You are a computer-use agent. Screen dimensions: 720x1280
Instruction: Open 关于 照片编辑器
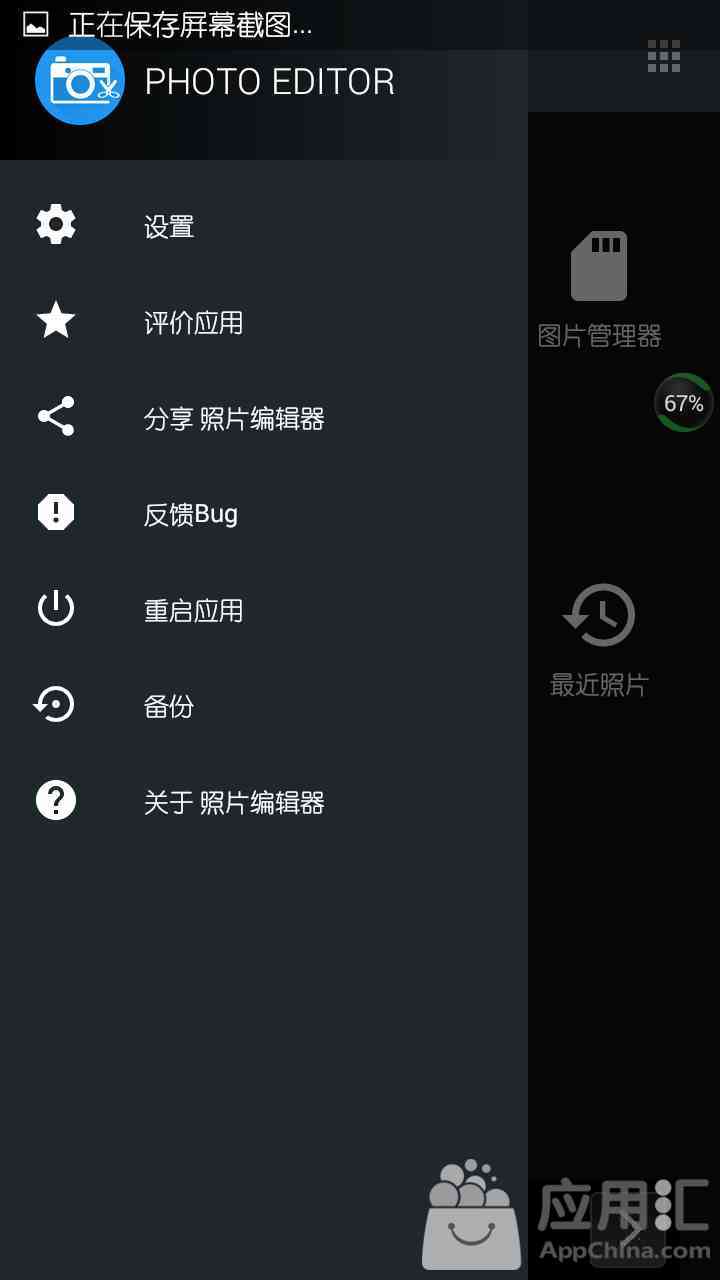point(264,802)
